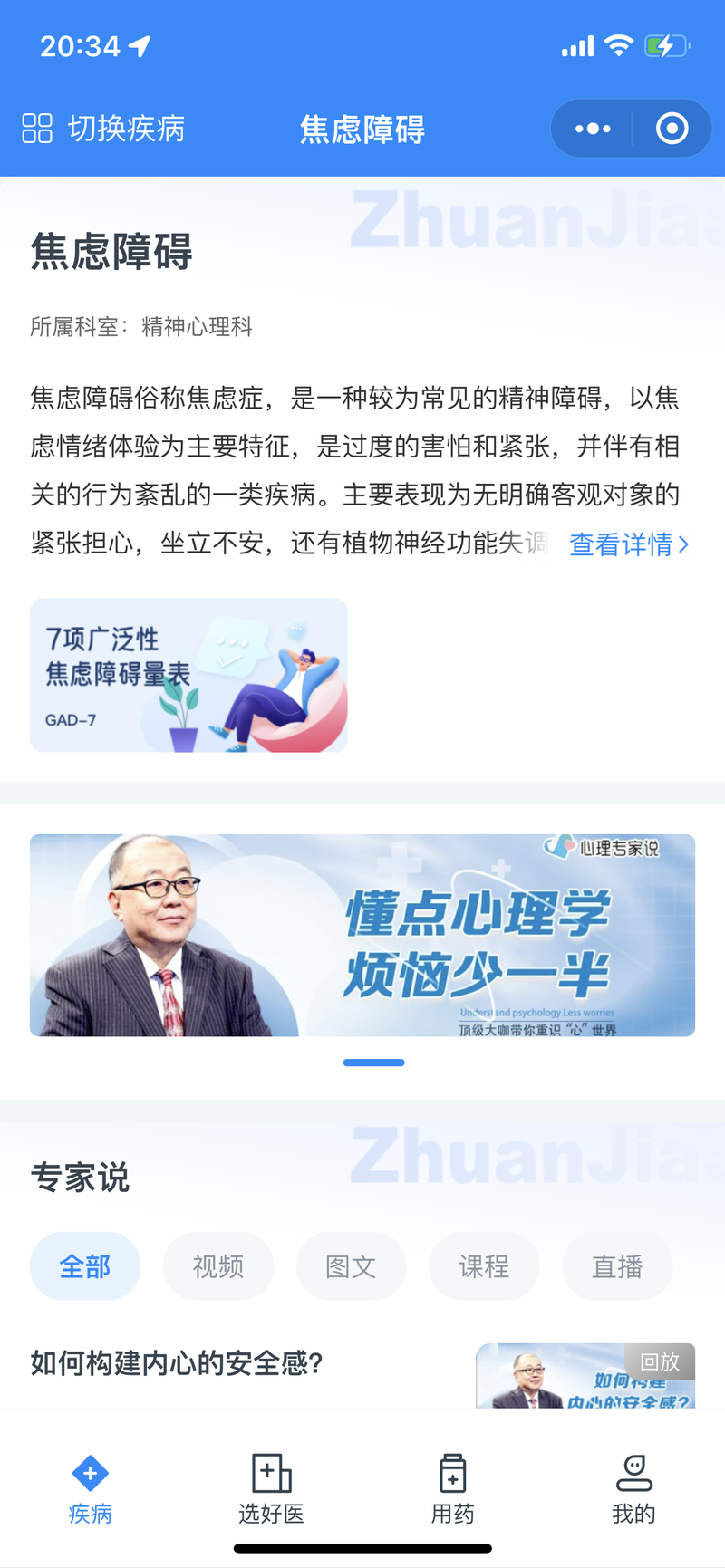
Task: Open the 懂点心理学烦恼少一半 banner
Action: click(362, 935)
